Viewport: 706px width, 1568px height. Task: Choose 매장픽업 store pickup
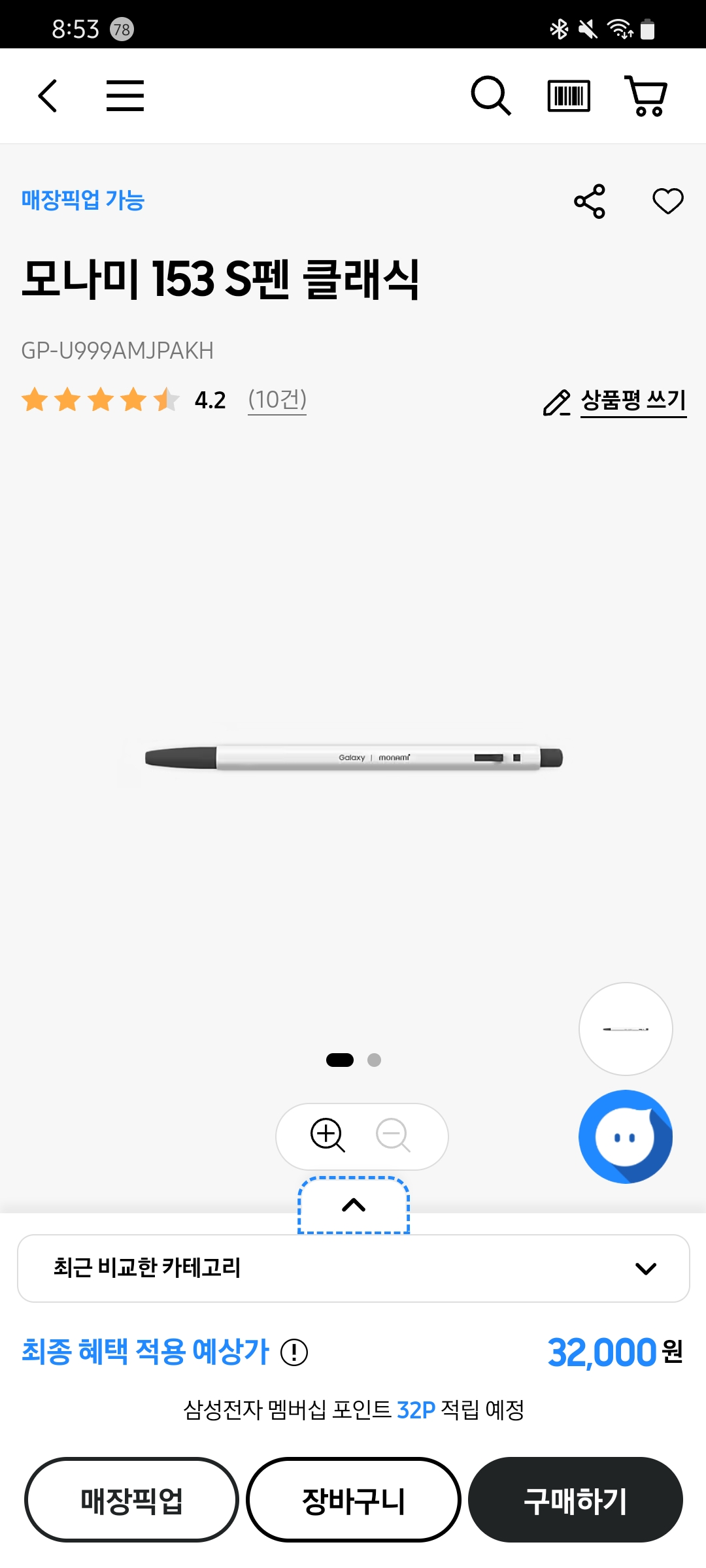click(131, 1499)
